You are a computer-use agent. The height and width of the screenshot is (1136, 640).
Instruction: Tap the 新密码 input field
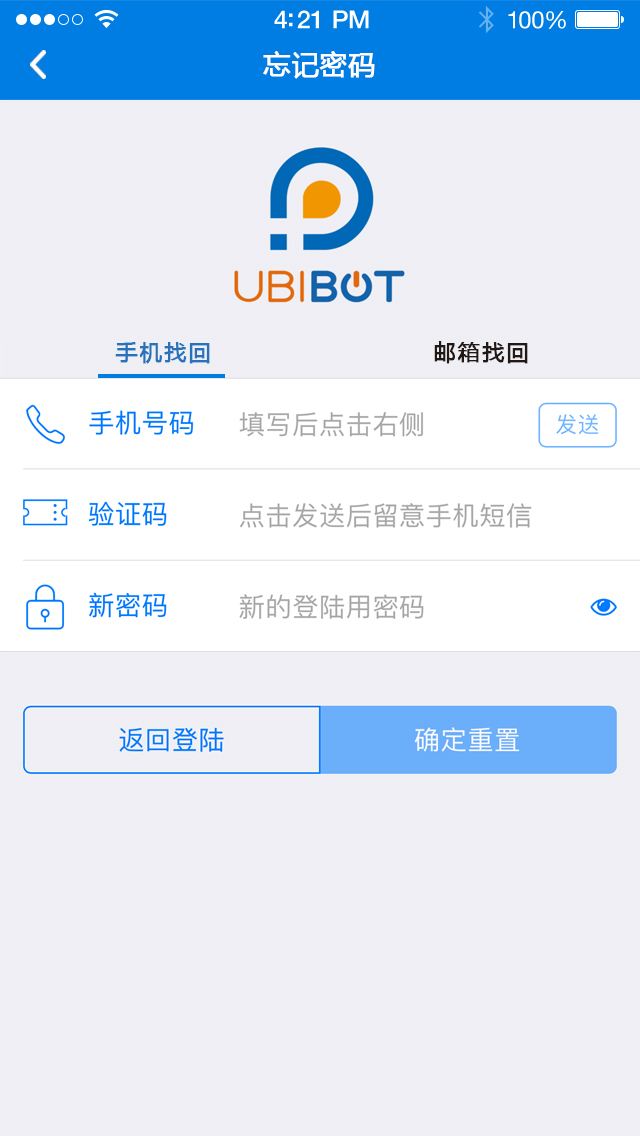click(x=406, y=607)
